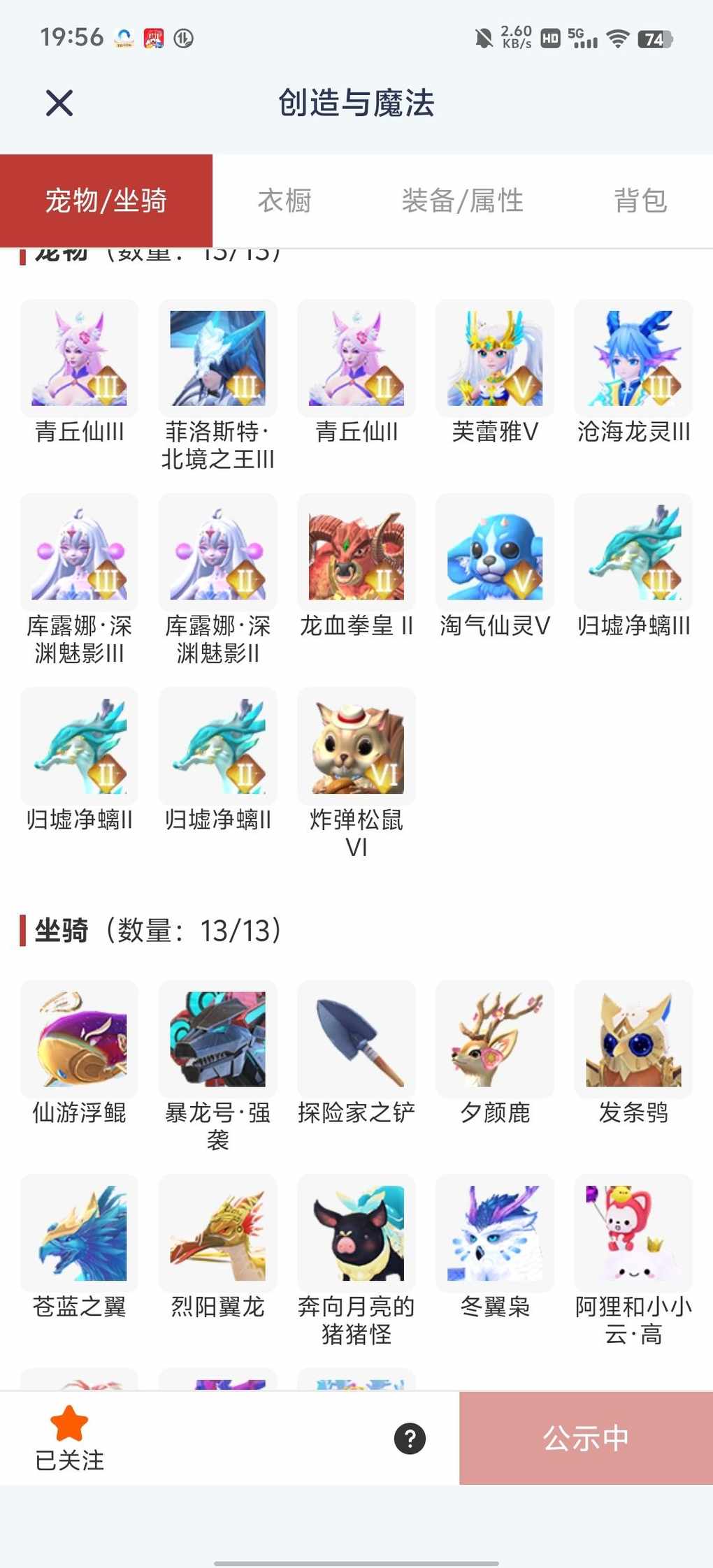The height and width of the screenshot is (1568, 713).
Task: Close the 创造与魔法 page
Action: 59,103
